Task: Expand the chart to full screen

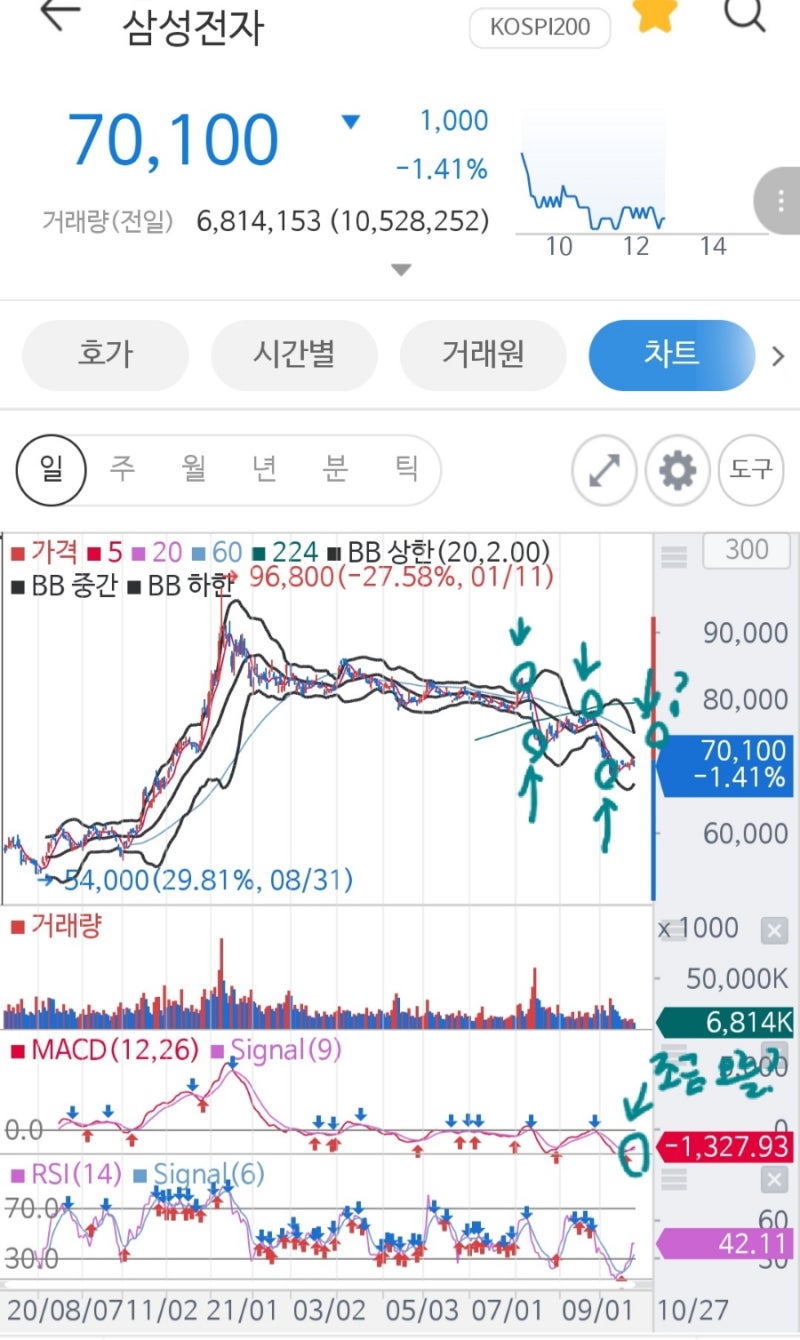Action: 604,470
